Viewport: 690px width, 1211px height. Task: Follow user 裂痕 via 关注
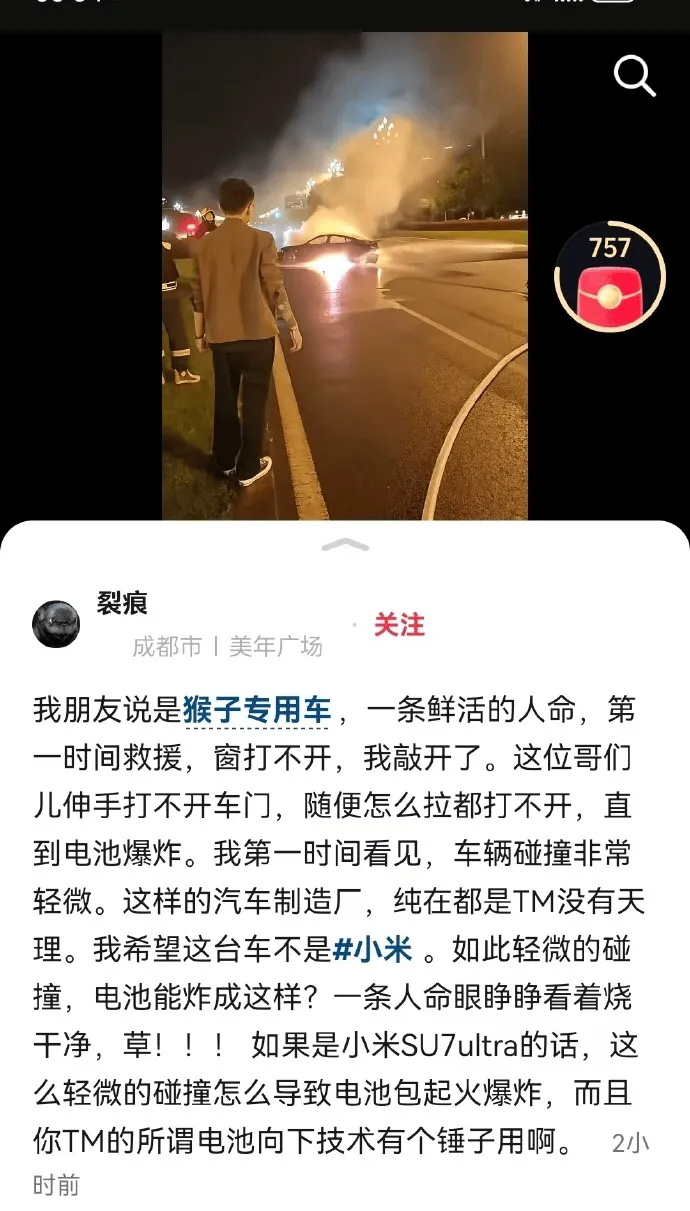(x=399, y=625)
